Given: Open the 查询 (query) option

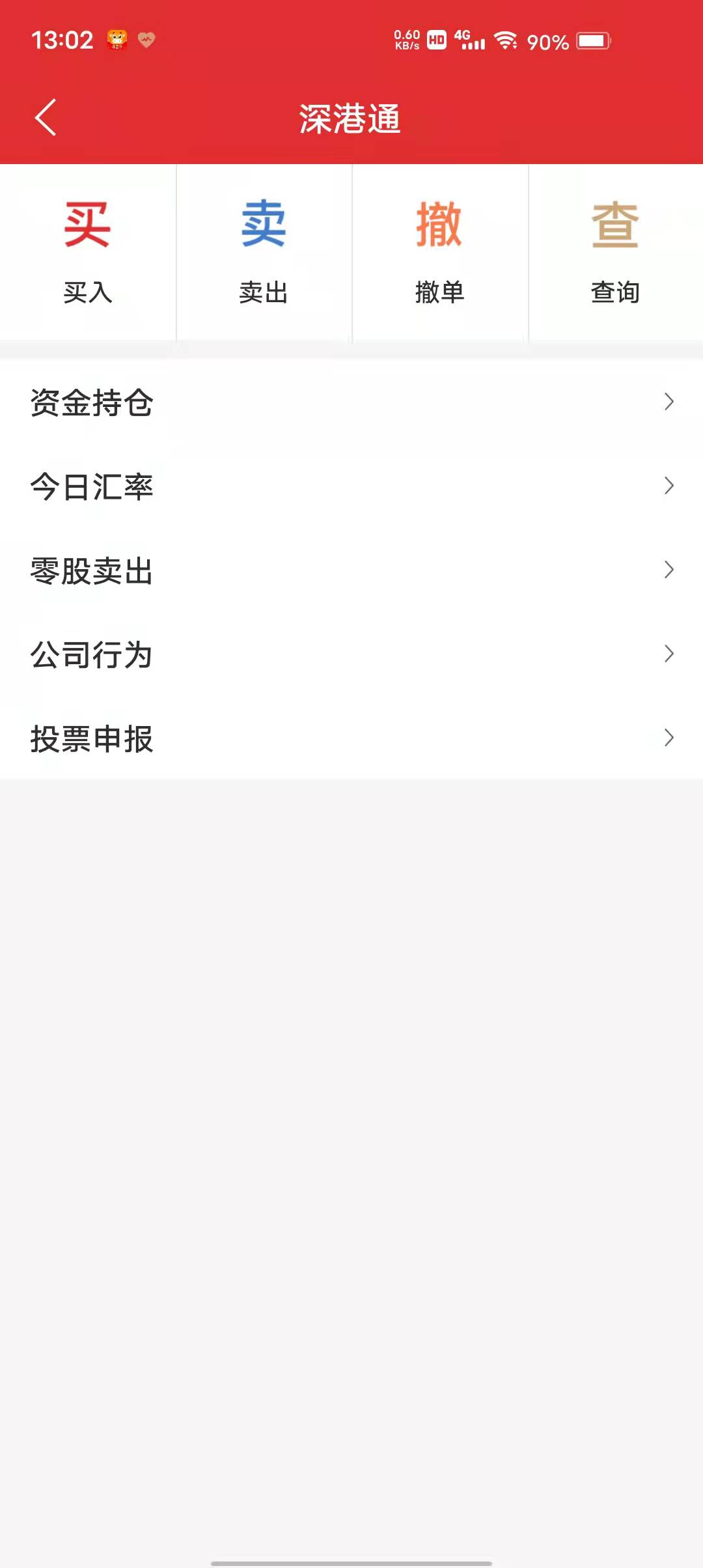Looking at the screenshot, I should pyautogui.click(x=615, y=252).
